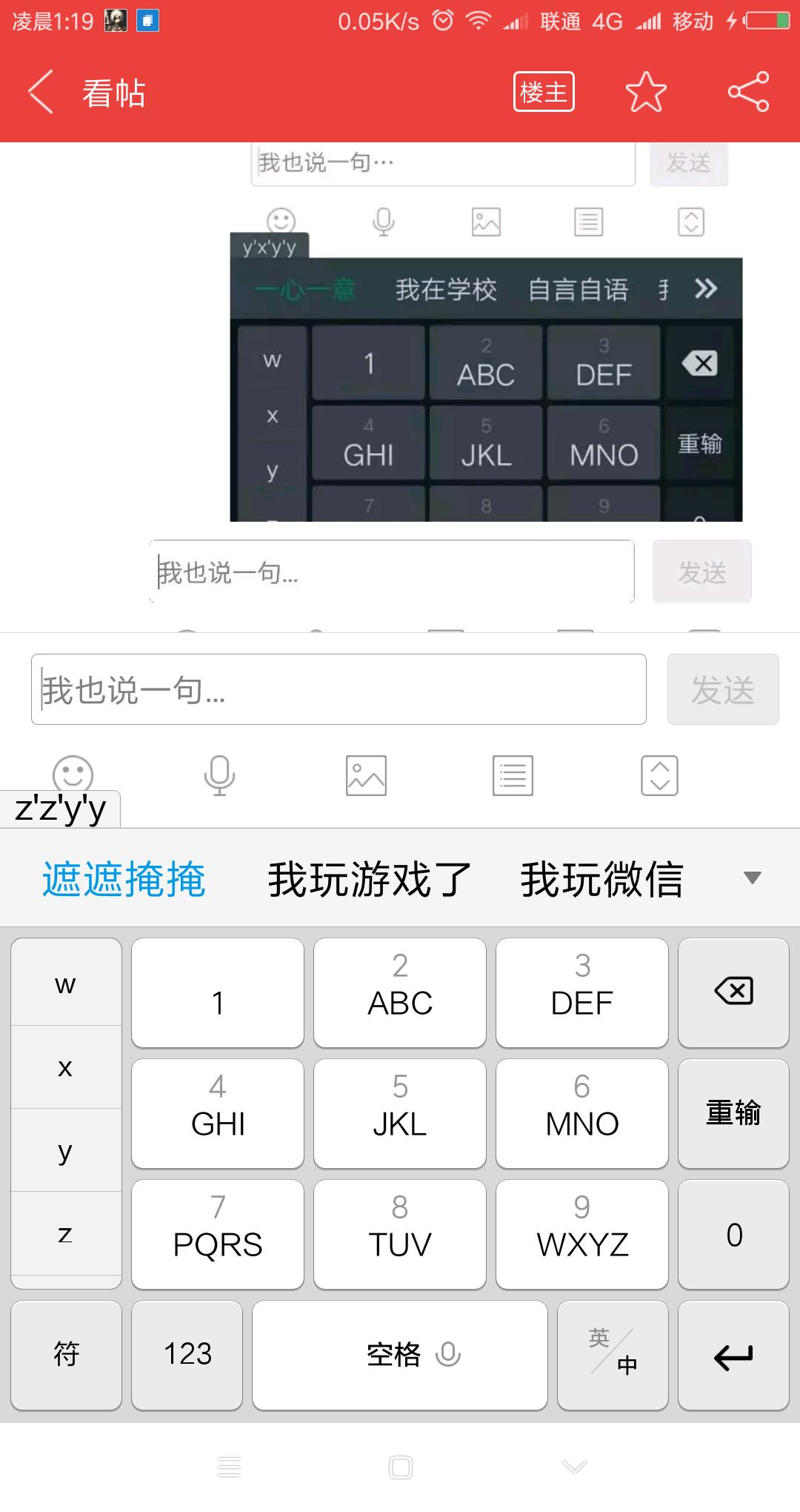Tap 重输 to re-enter pinyin

tap(733, 1113)
